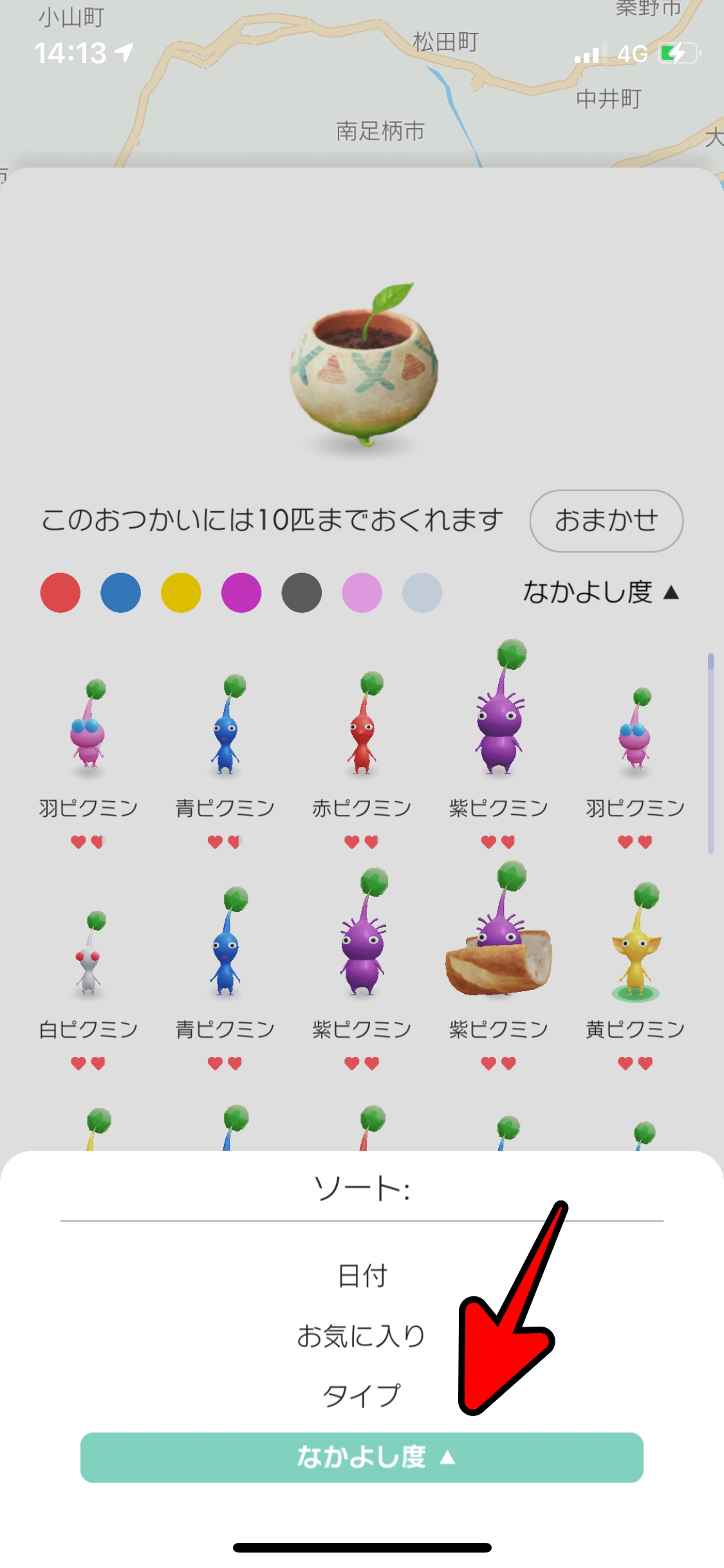
Task: Filter by white Pikmin color
Action: 422,592
